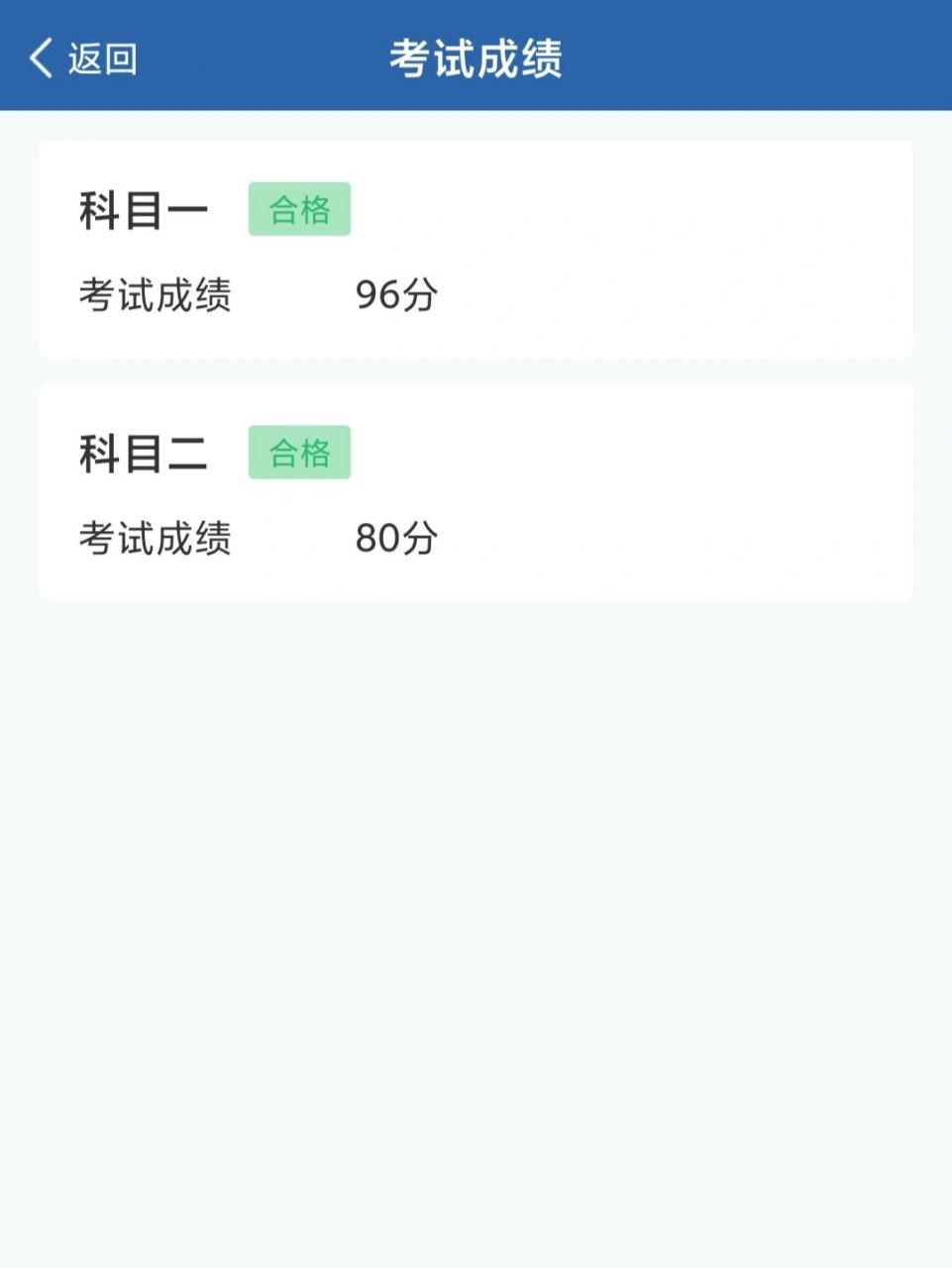Click the green 合格 pass indicator
Viewport: 952px width, 1268px height.
[x=300, y=208]
